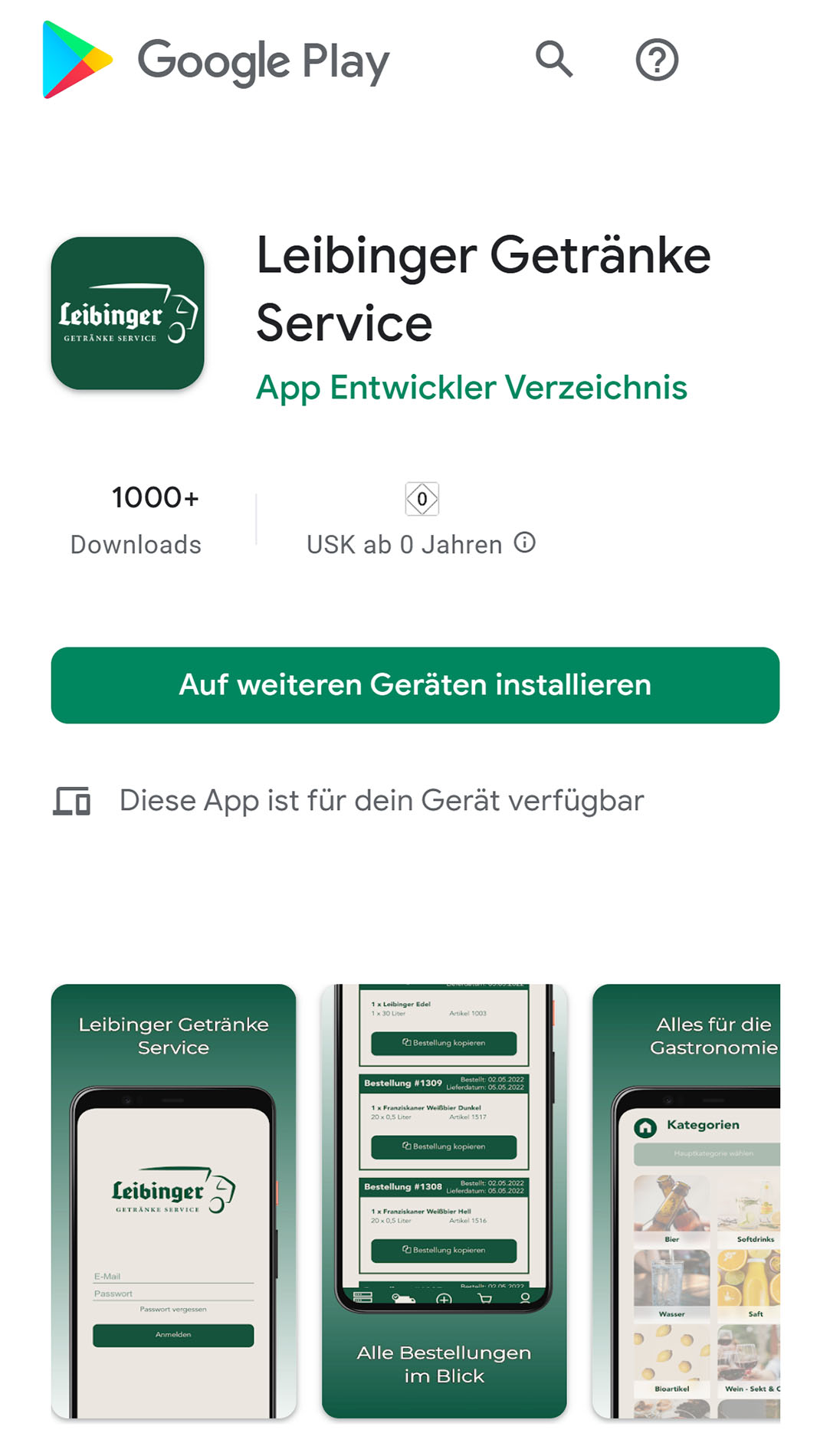
Task: Open the help icon
Action: (657, 60)
